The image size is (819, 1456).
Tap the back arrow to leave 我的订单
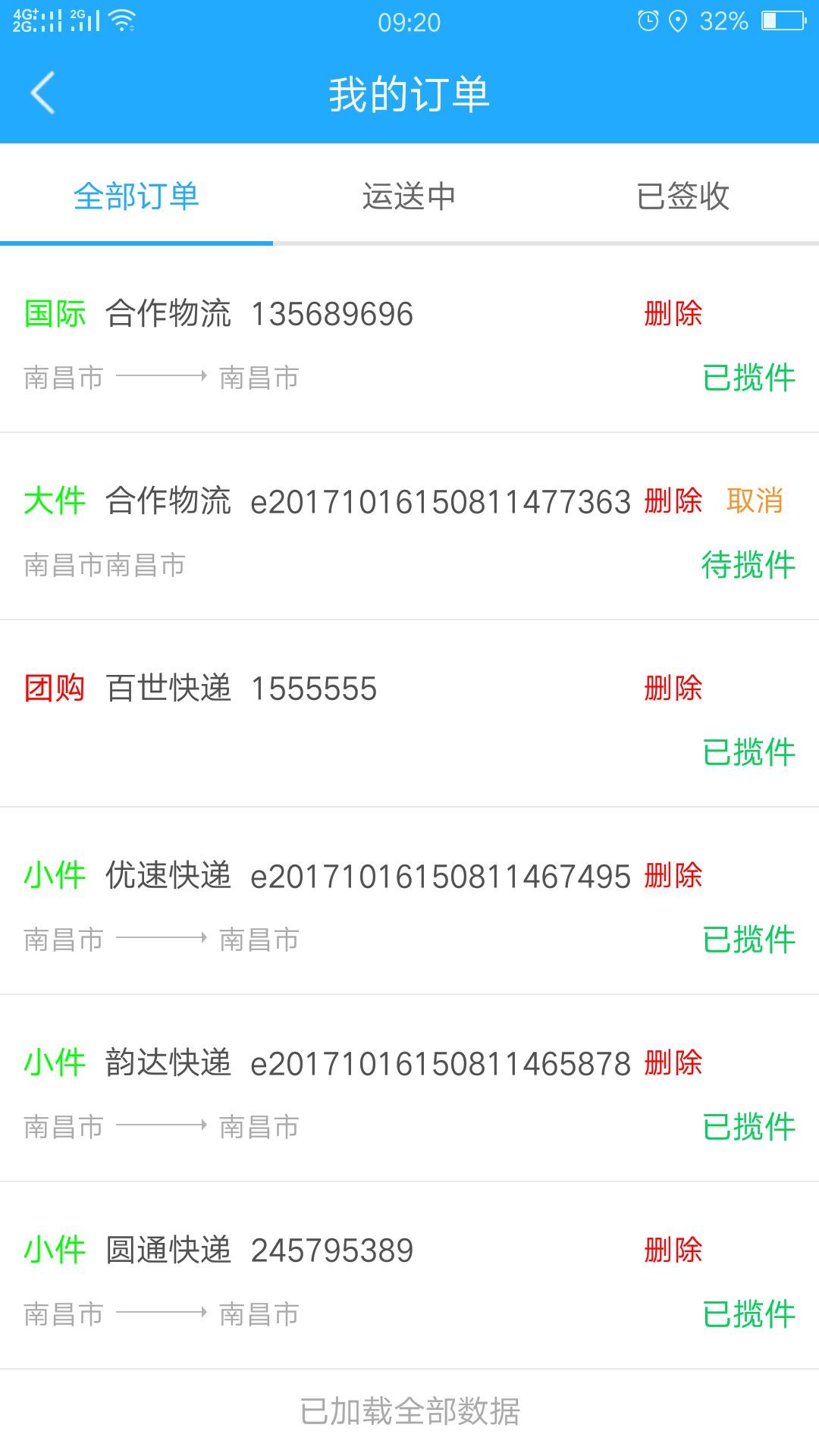[42, 93]
